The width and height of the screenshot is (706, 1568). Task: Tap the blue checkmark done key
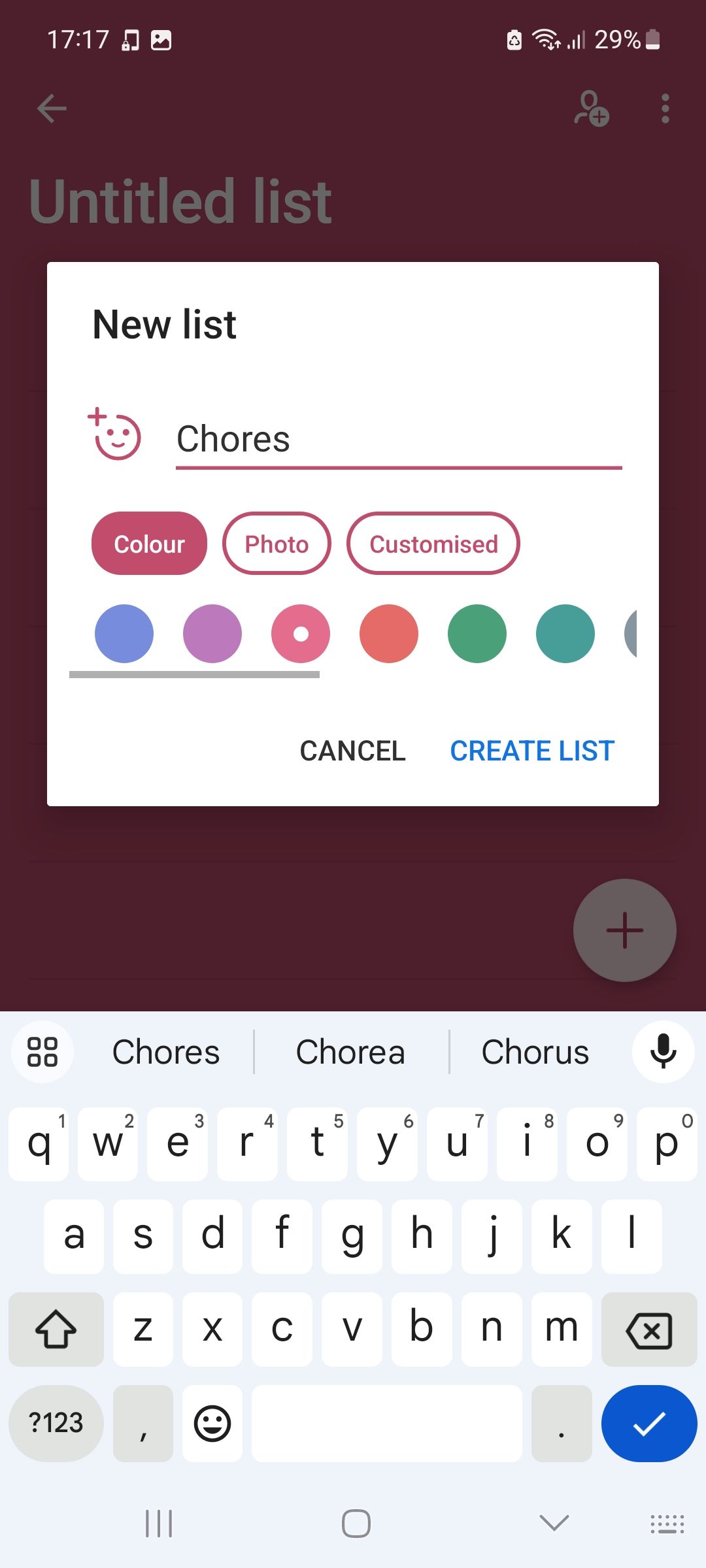[x=648, y=1424]
